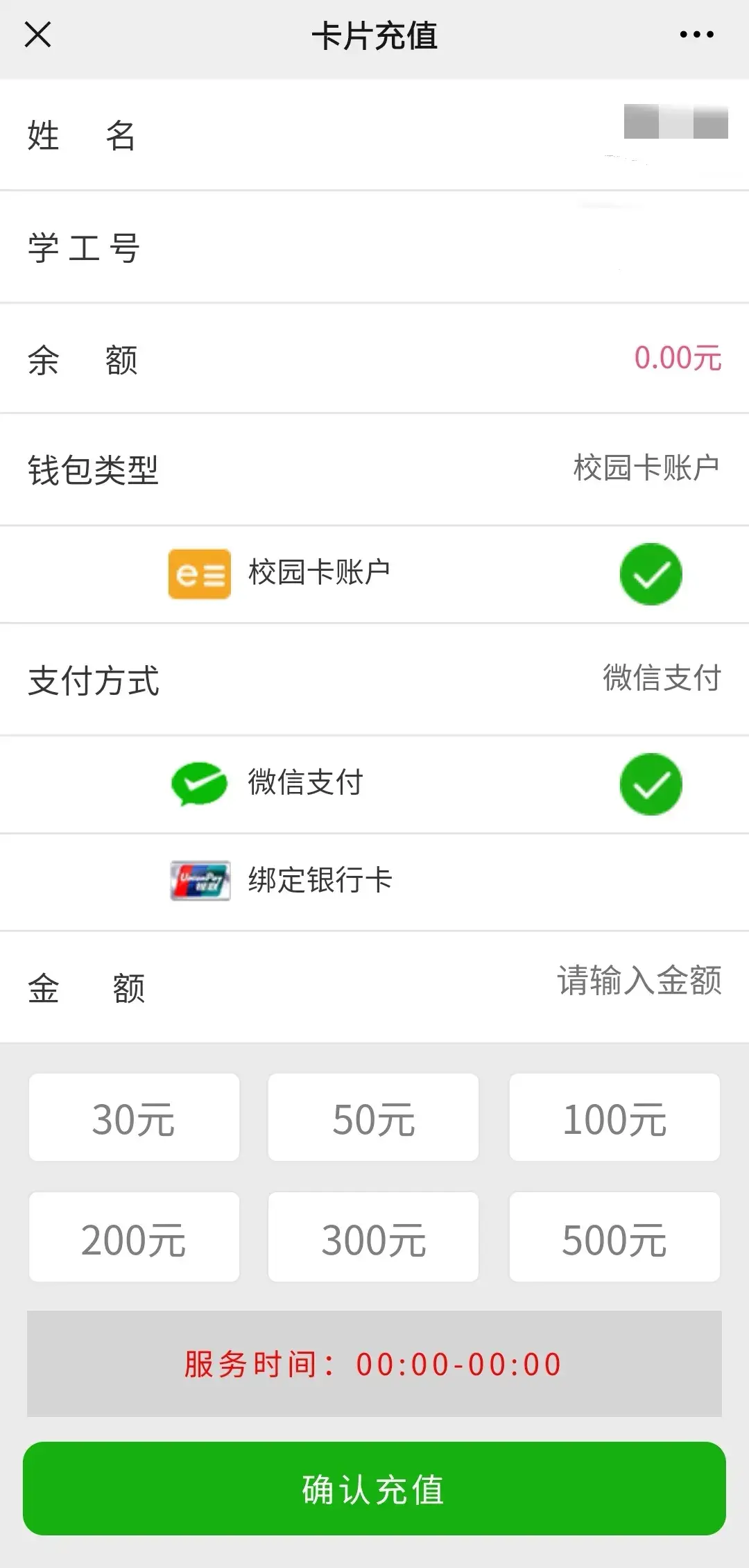Select the 200元 amount
Screen dimensions: 749x1568
pos(134,1237)
